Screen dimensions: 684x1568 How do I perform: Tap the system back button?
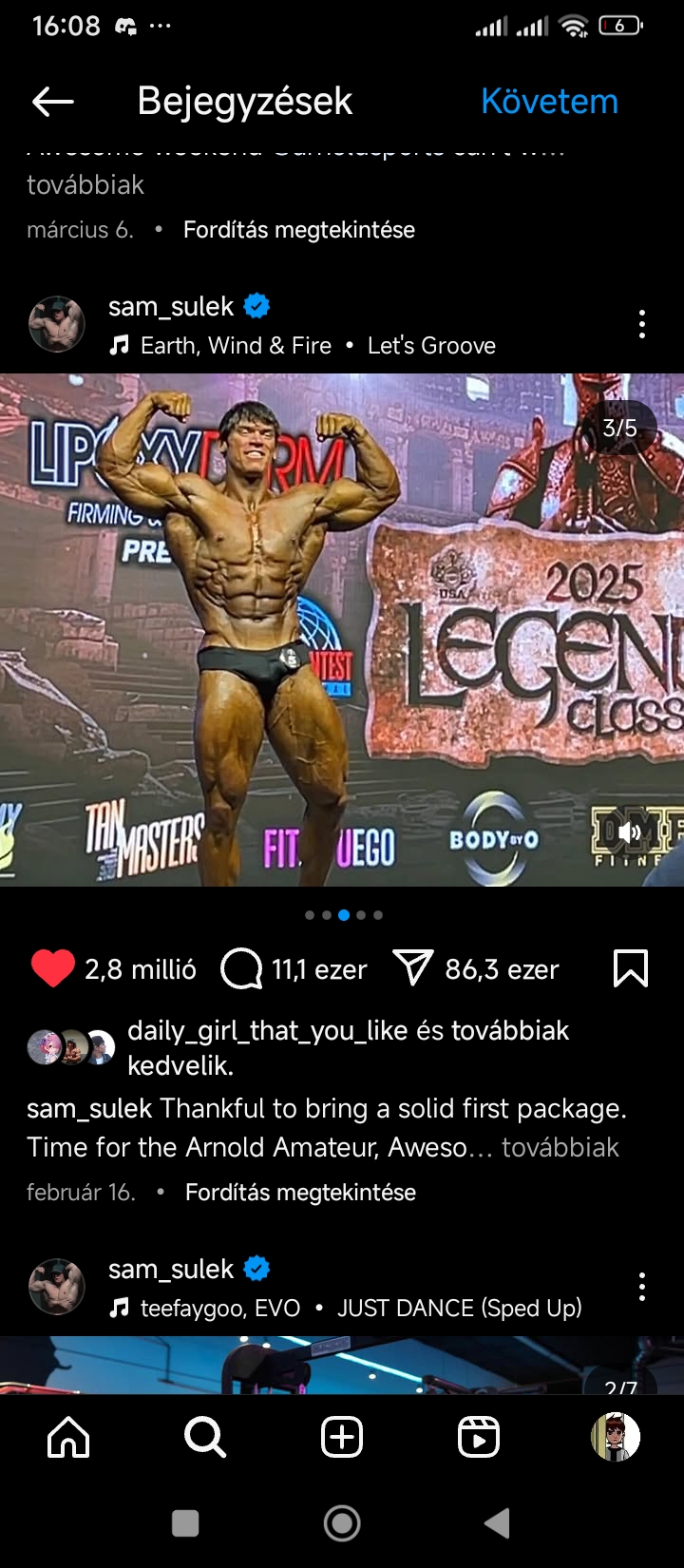tap(497, 1523)
